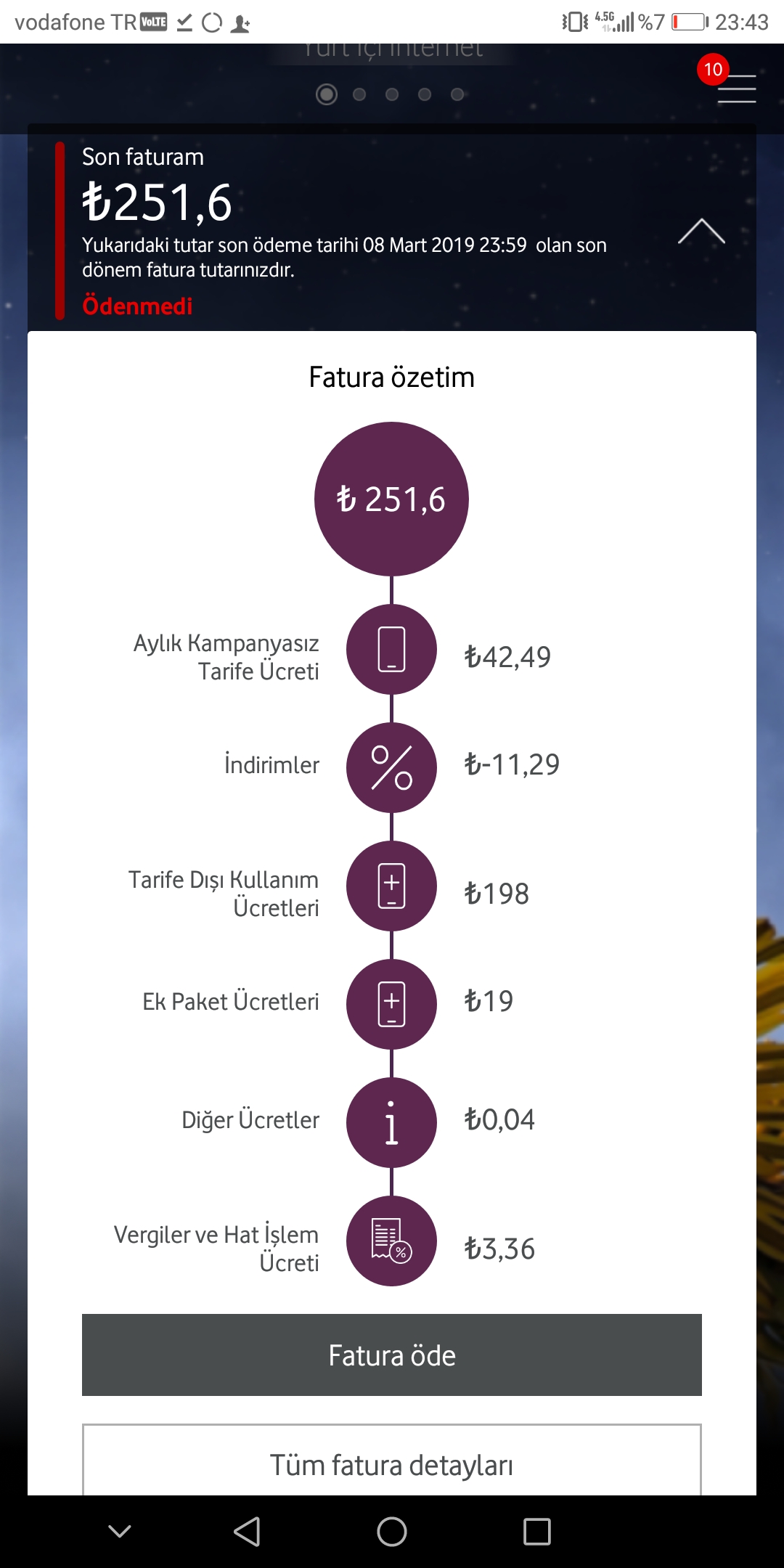Screen dimensions: 784x1568
Task: Tap the red notification badge showing 10
Action: coord(712,70)
